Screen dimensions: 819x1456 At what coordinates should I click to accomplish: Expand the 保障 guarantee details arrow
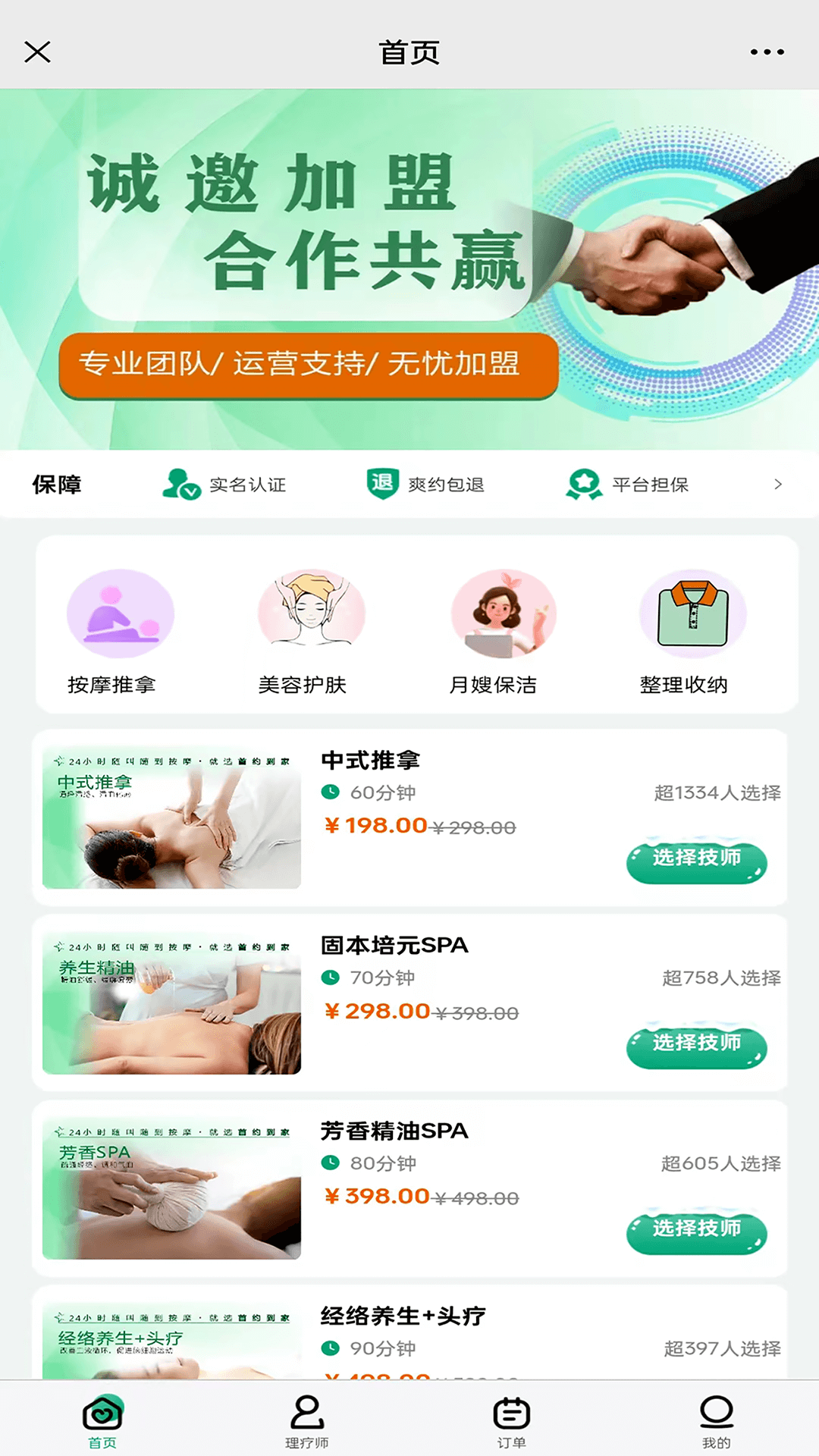pos(777,485)
